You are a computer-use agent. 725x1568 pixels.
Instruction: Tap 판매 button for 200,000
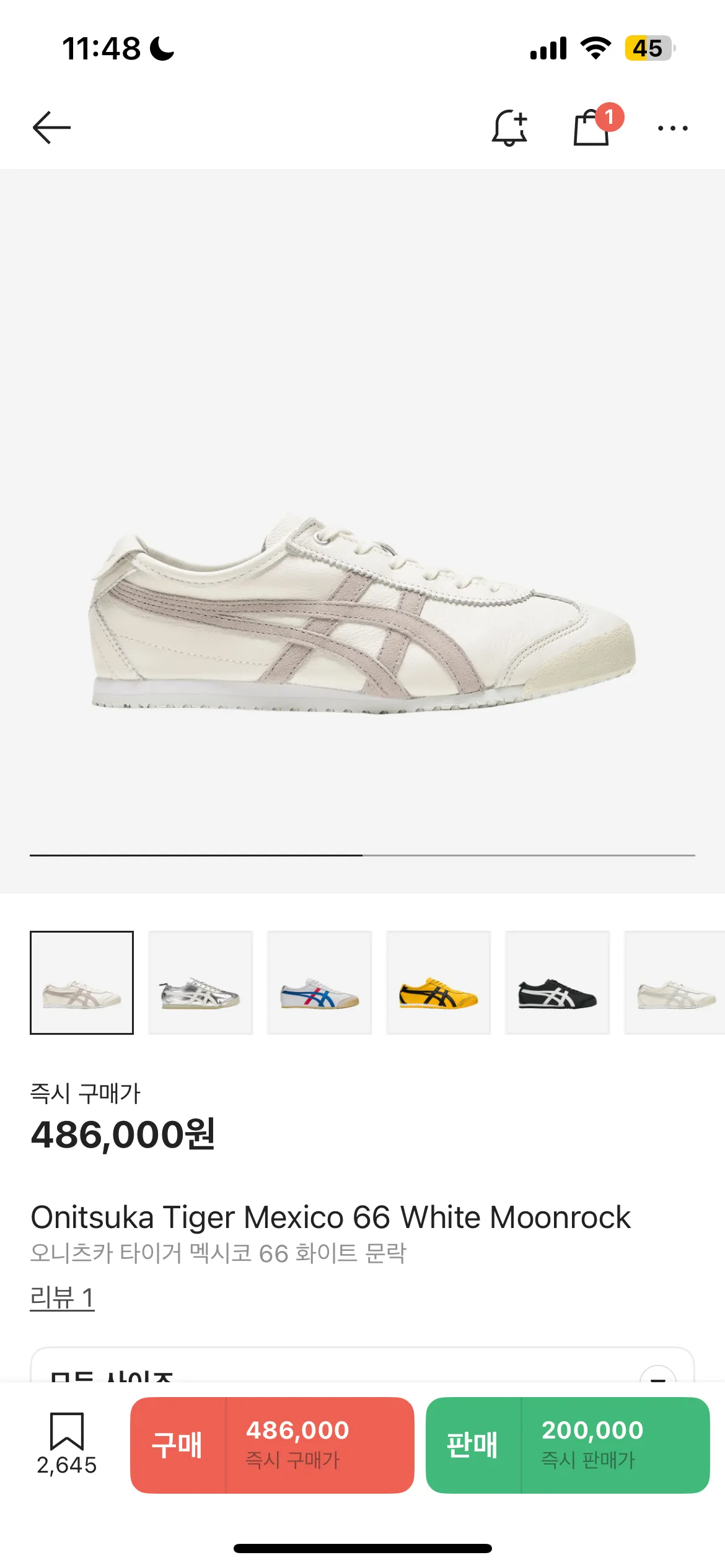[x=568, y=1445]
